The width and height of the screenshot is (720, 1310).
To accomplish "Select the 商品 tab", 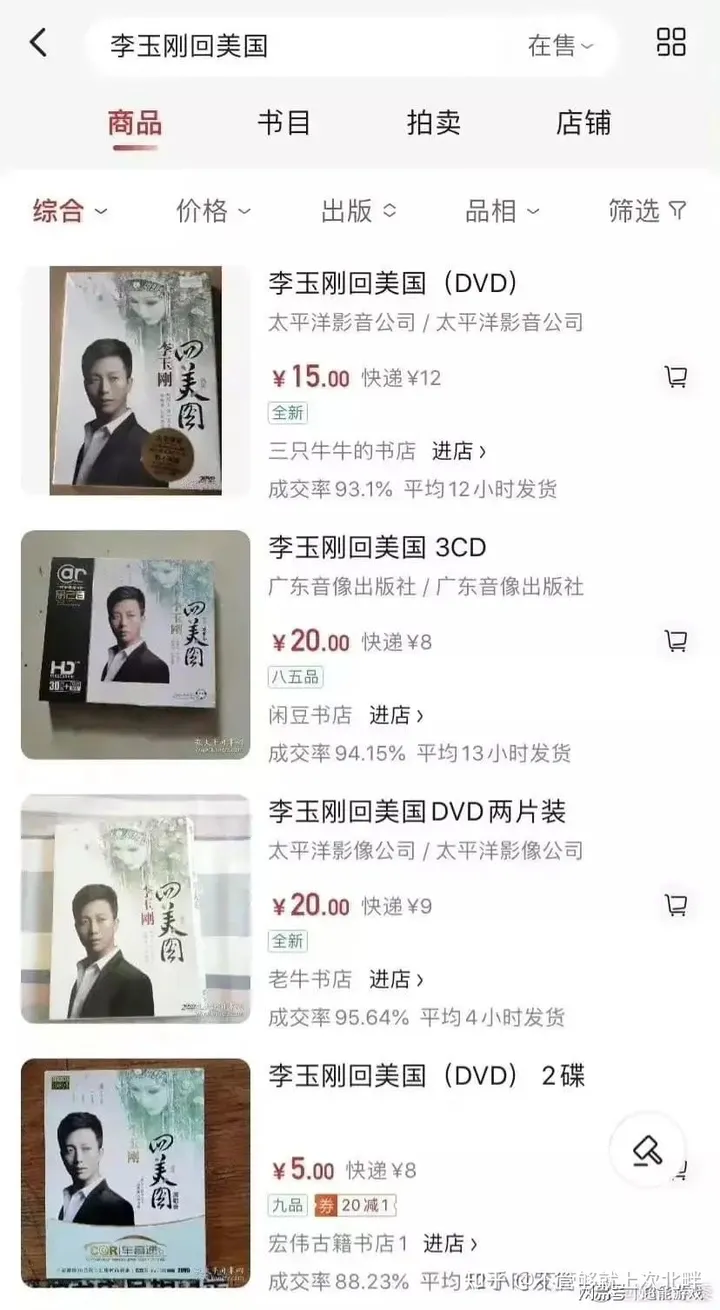I will [x=135, y=123].
